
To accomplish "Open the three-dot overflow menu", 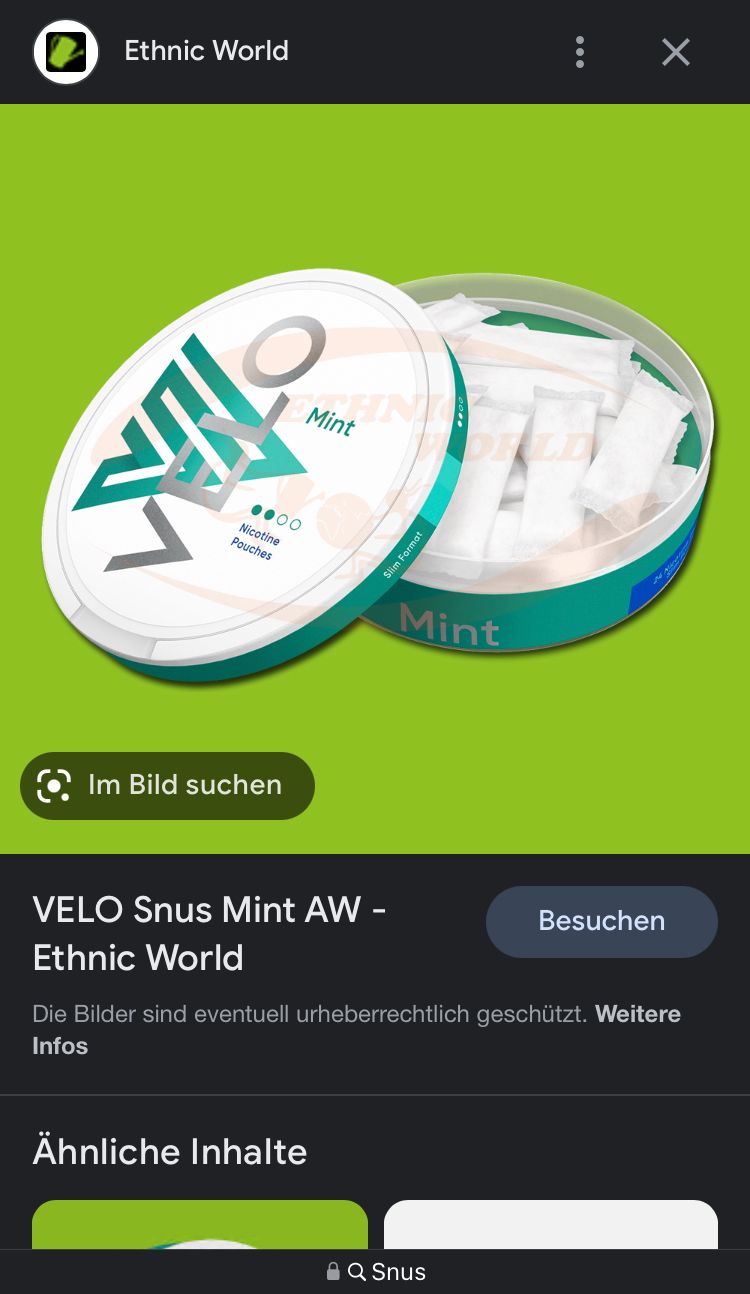I will (x=580, y=52).
